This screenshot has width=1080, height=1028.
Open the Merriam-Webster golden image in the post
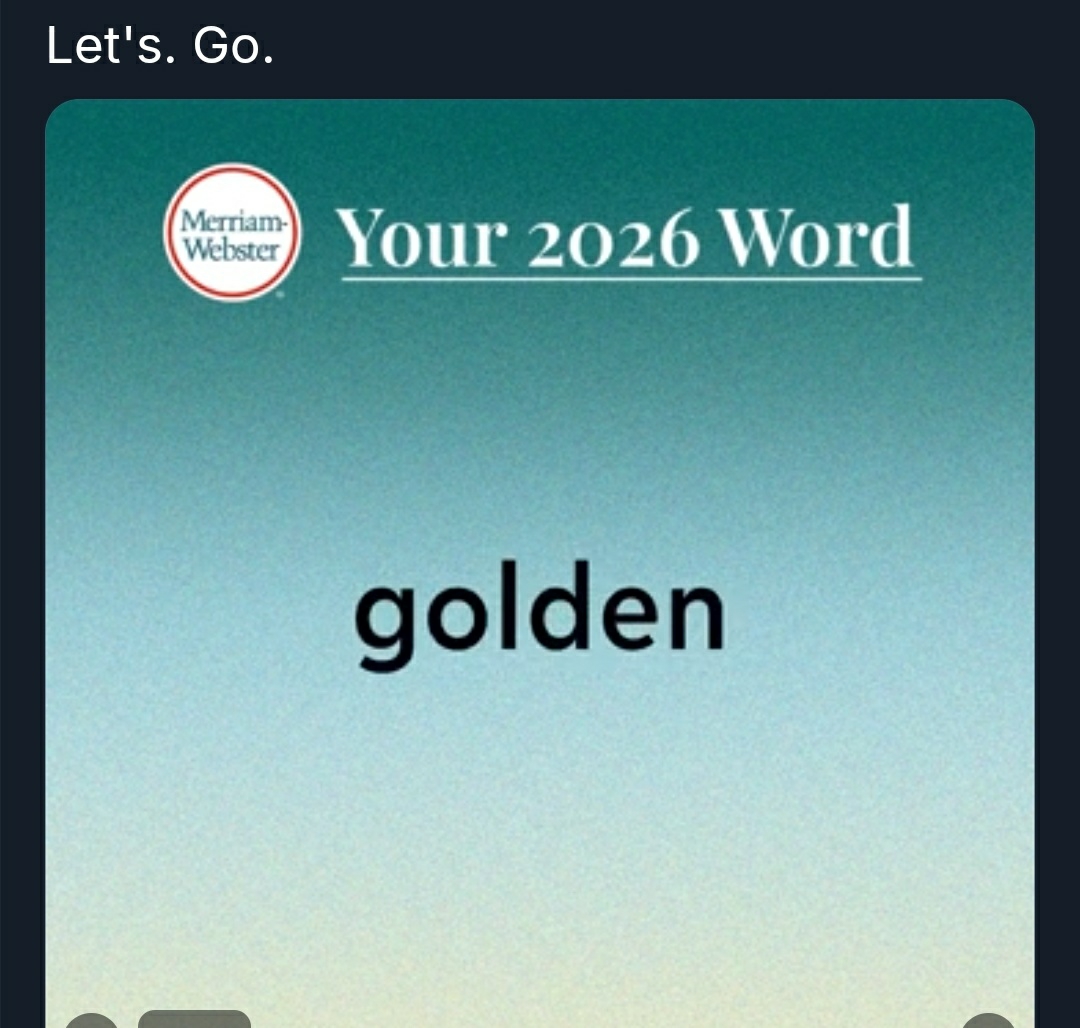point(540,560)
